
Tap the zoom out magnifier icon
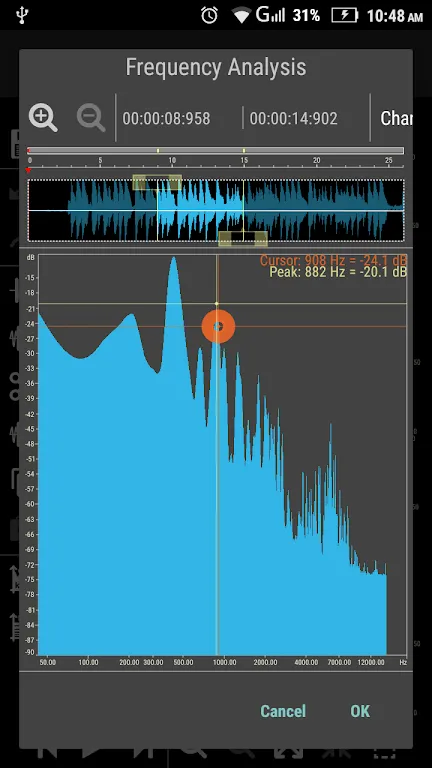pos(91,118)
